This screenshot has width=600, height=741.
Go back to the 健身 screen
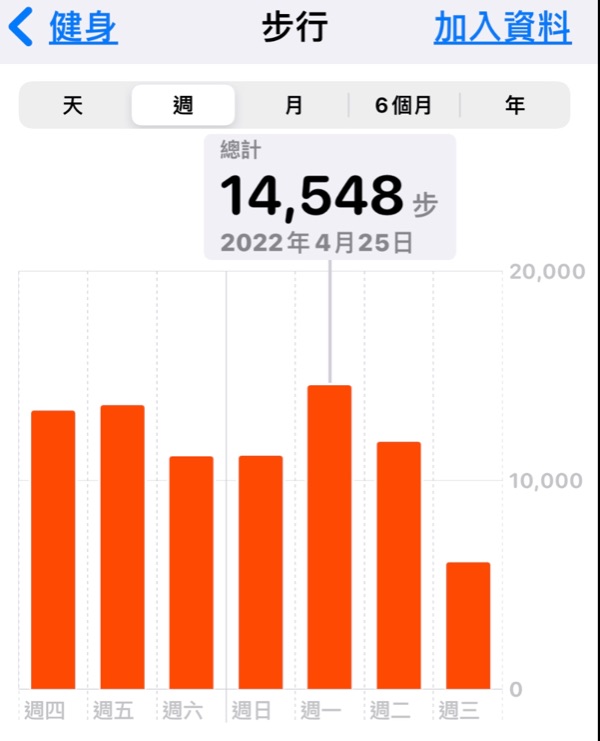[65, 28]
